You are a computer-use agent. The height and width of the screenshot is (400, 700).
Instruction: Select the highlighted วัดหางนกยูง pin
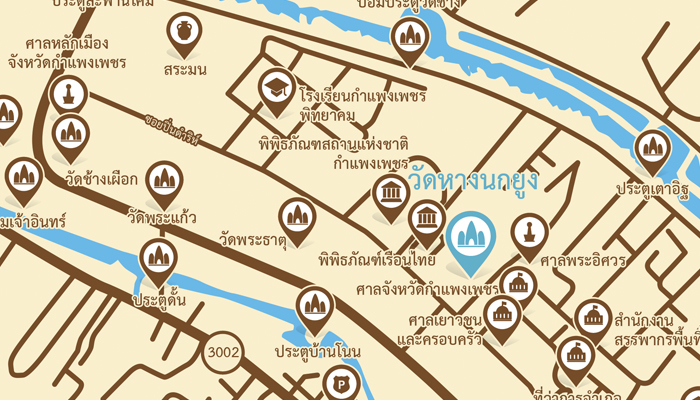(471, 240)
